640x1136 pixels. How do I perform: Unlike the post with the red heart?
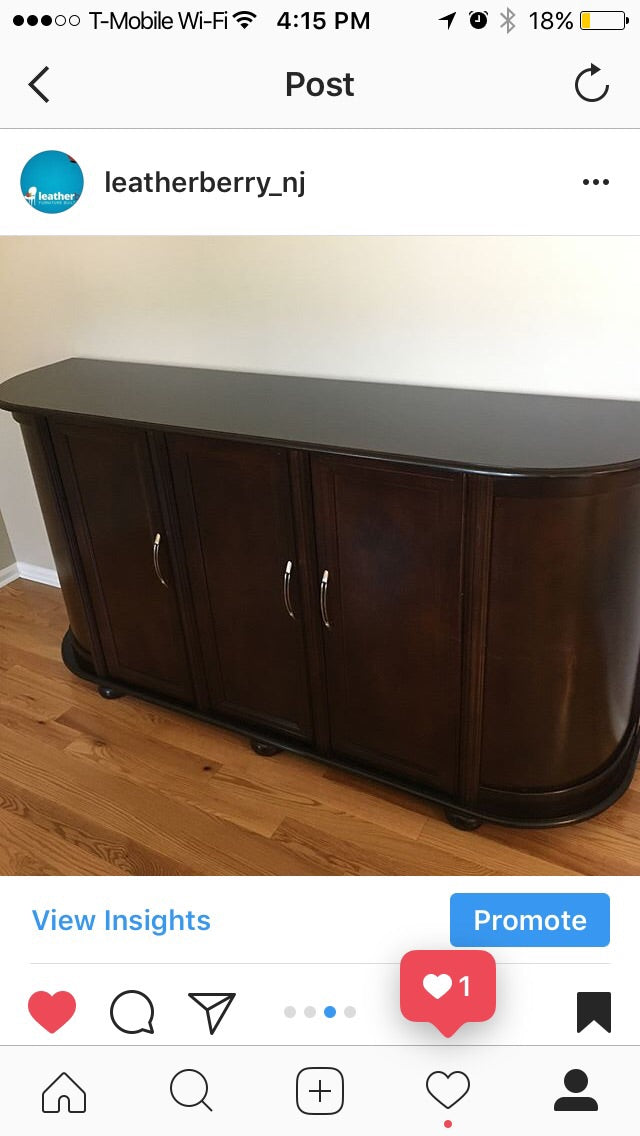point(52,1012)
